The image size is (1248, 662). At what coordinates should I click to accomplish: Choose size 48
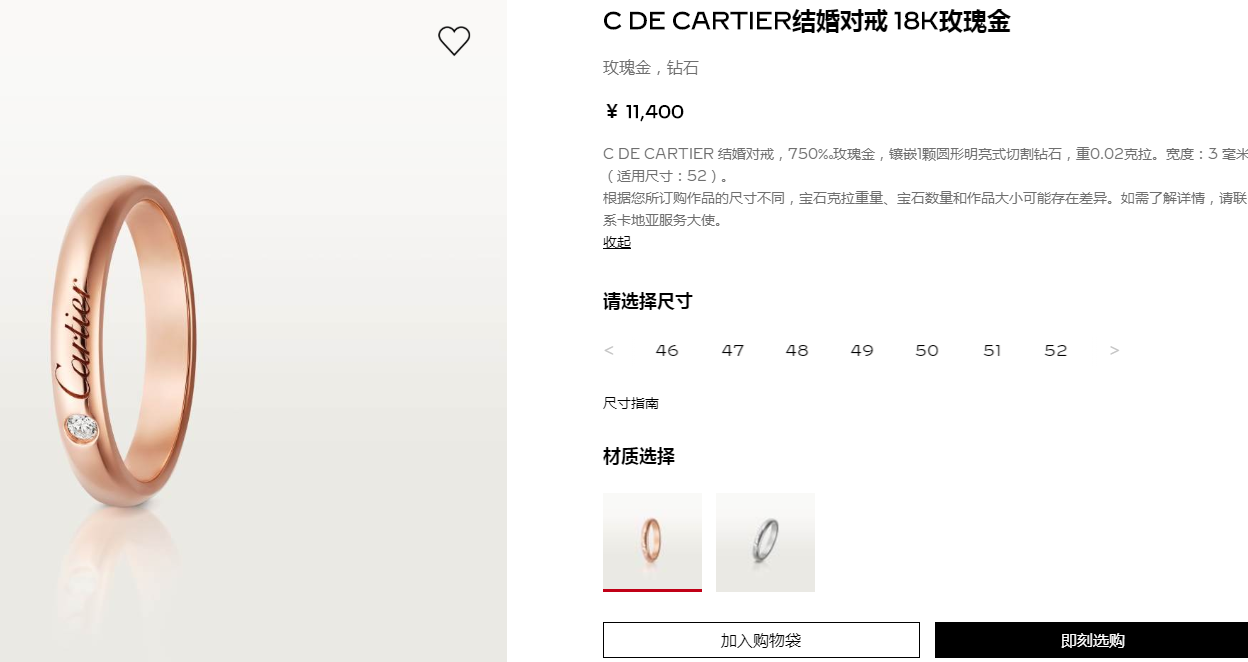(797, 350)
